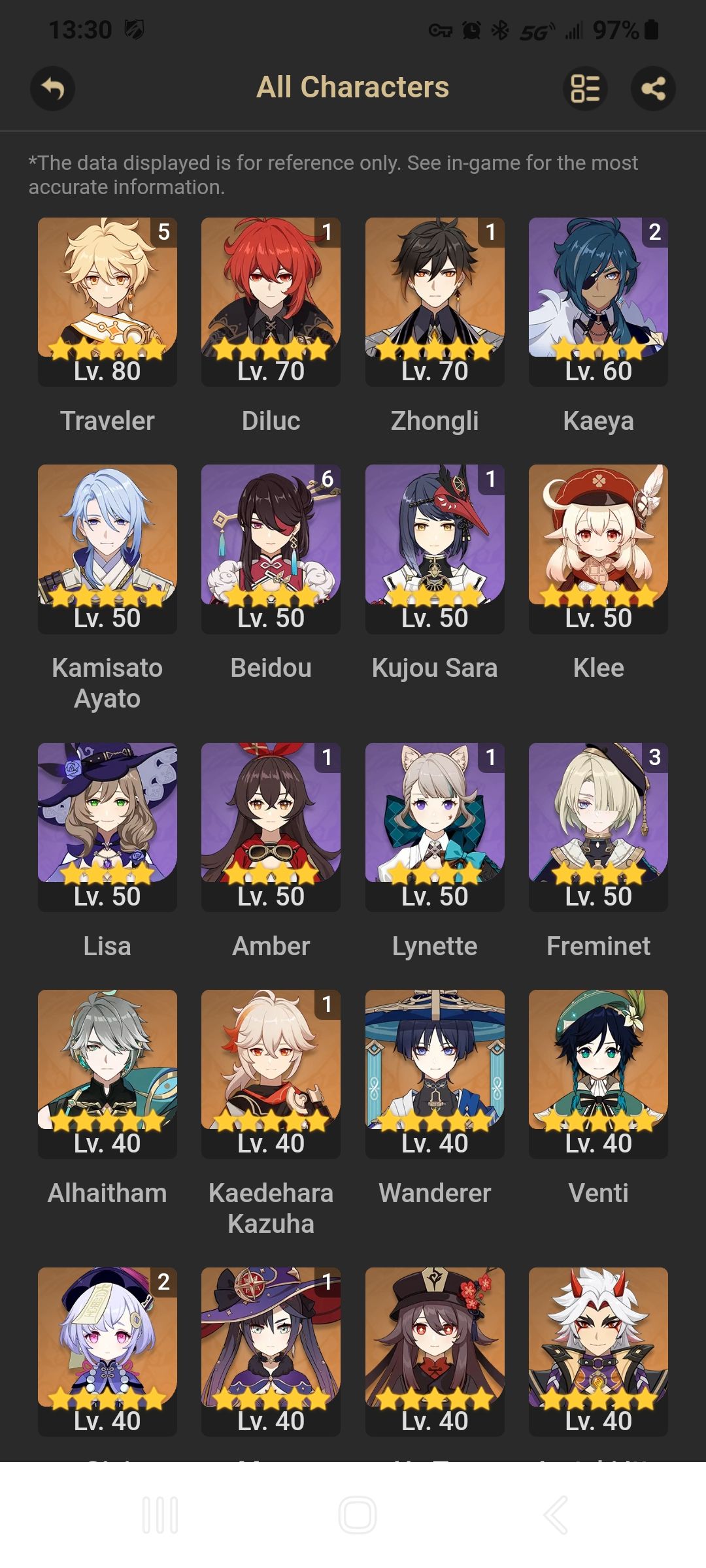Tap the system home button
Screen dimensions: 706x1568
(358, 1514)
